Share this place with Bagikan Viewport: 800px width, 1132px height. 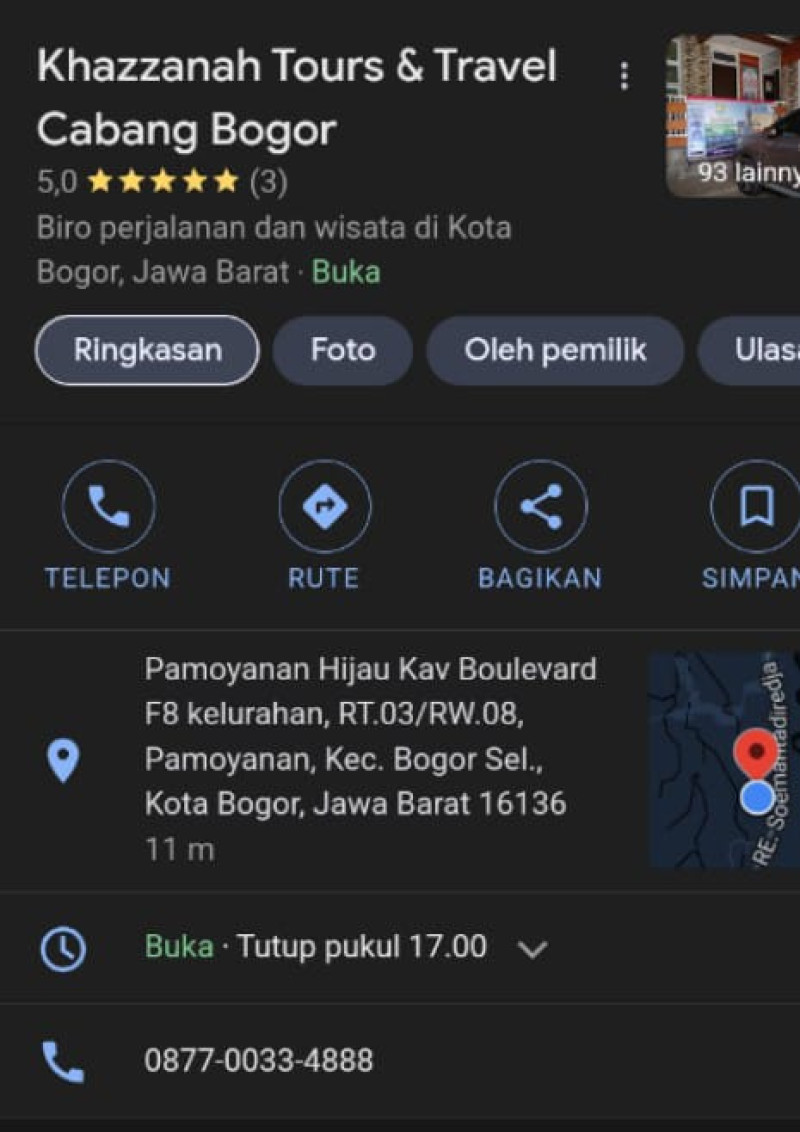[x=540, y=507]
